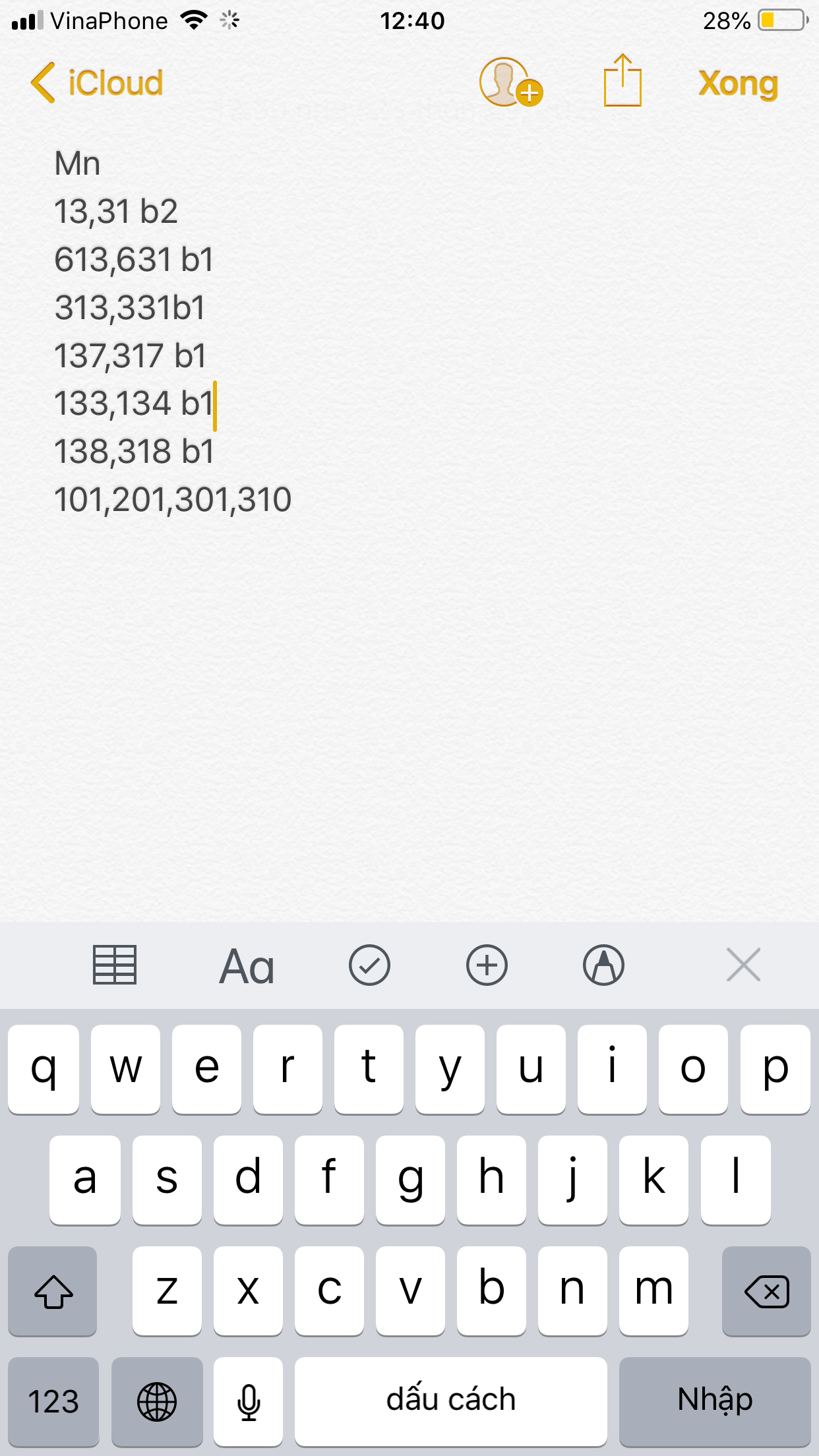819x1456 pixels.
Task: Start drawing with the markup pen
Action: 603,965
